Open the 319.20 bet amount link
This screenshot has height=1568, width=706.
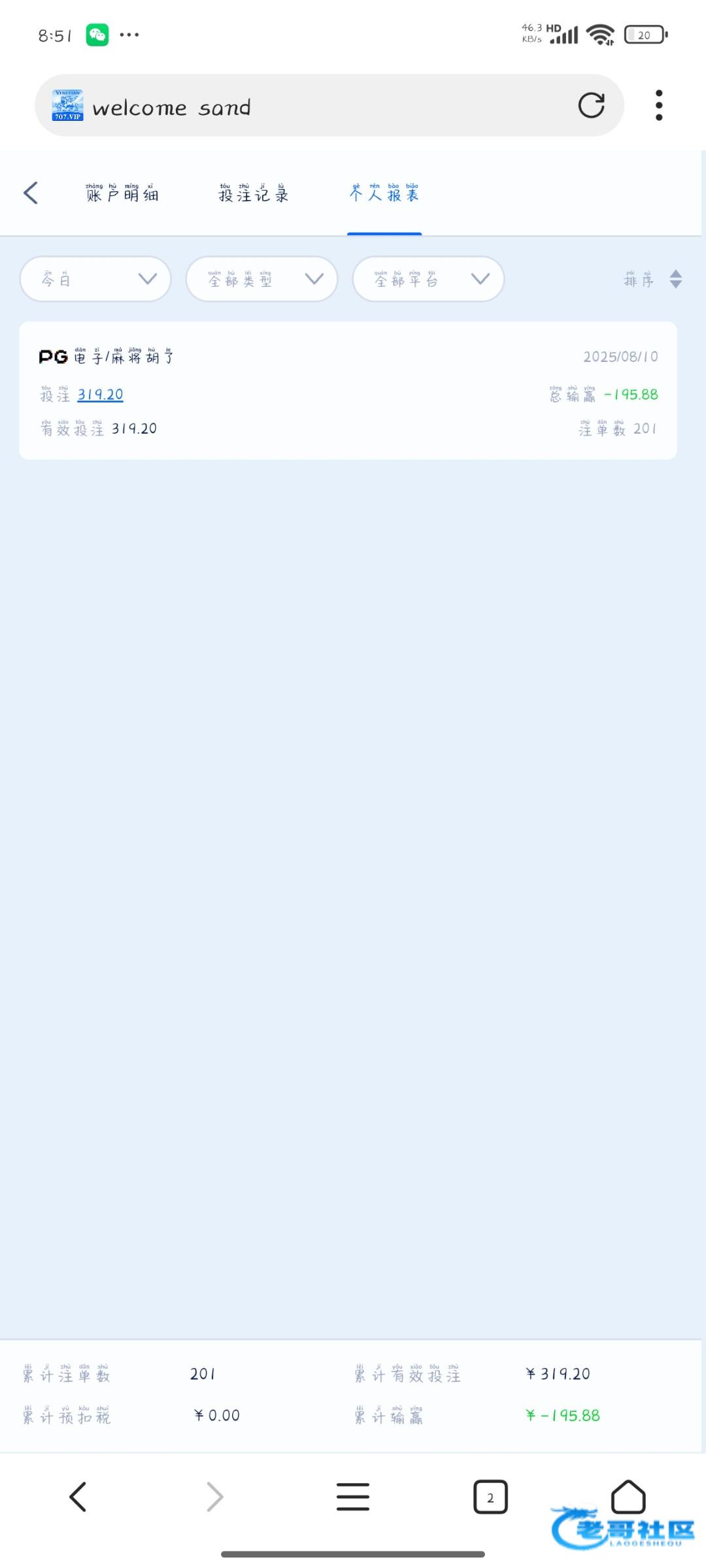[100, 395]
